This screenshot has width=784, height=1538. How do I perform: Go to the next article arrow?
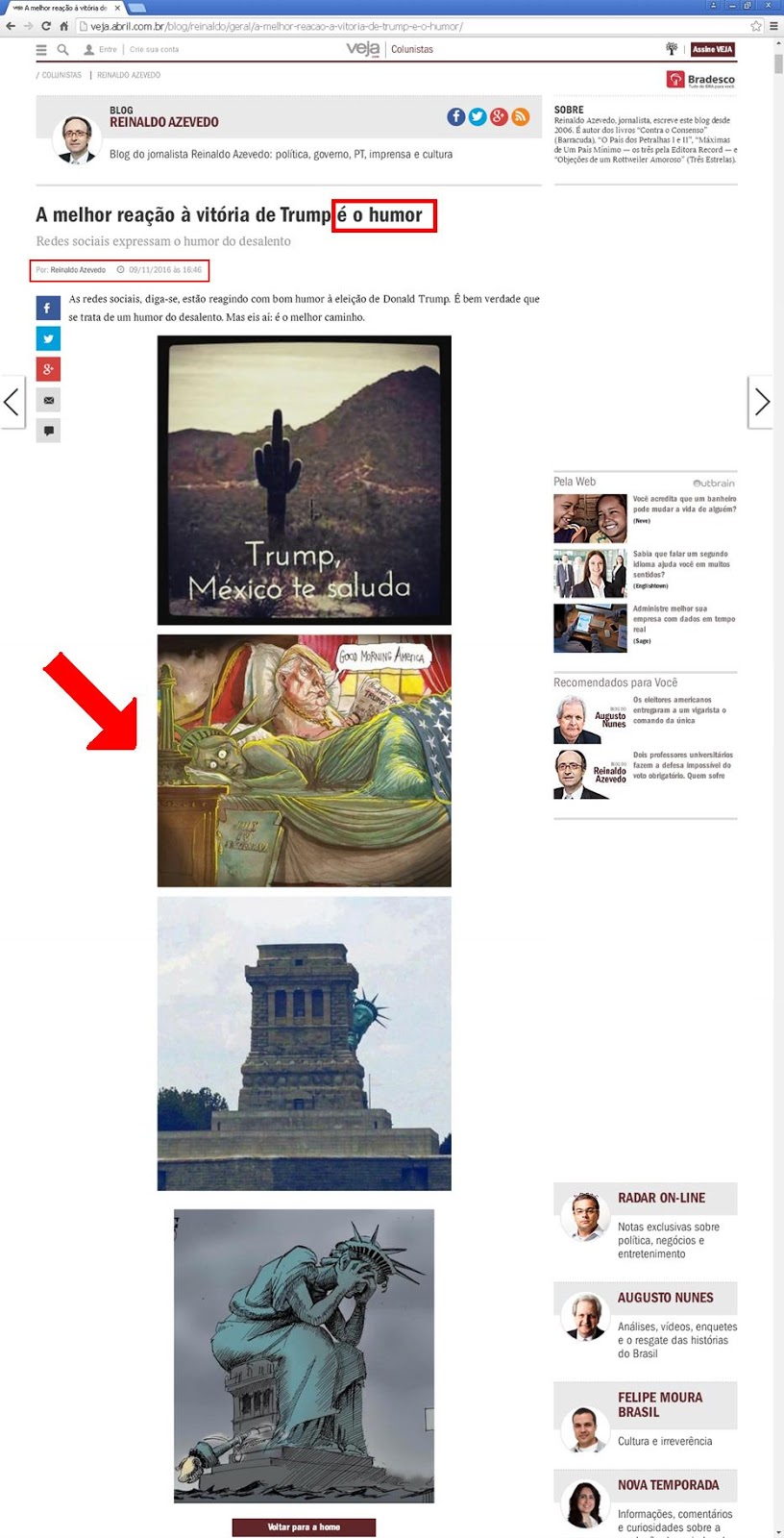pos(761,402)
